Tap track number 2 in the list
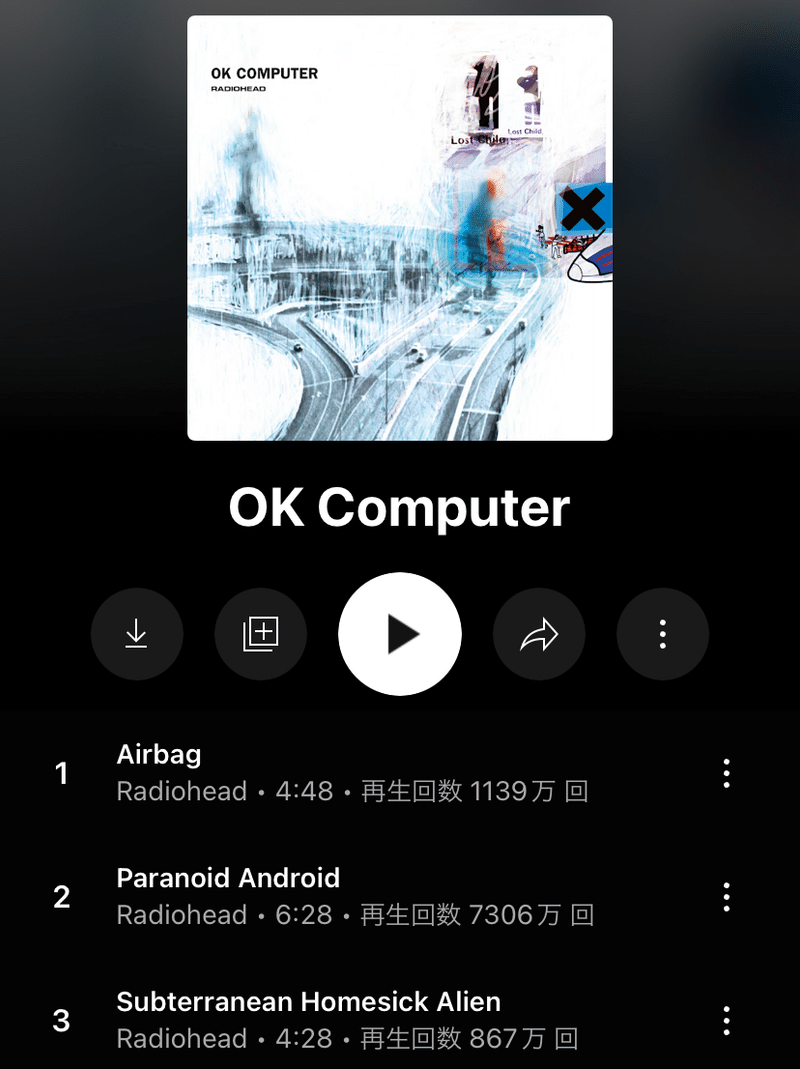 60,897
